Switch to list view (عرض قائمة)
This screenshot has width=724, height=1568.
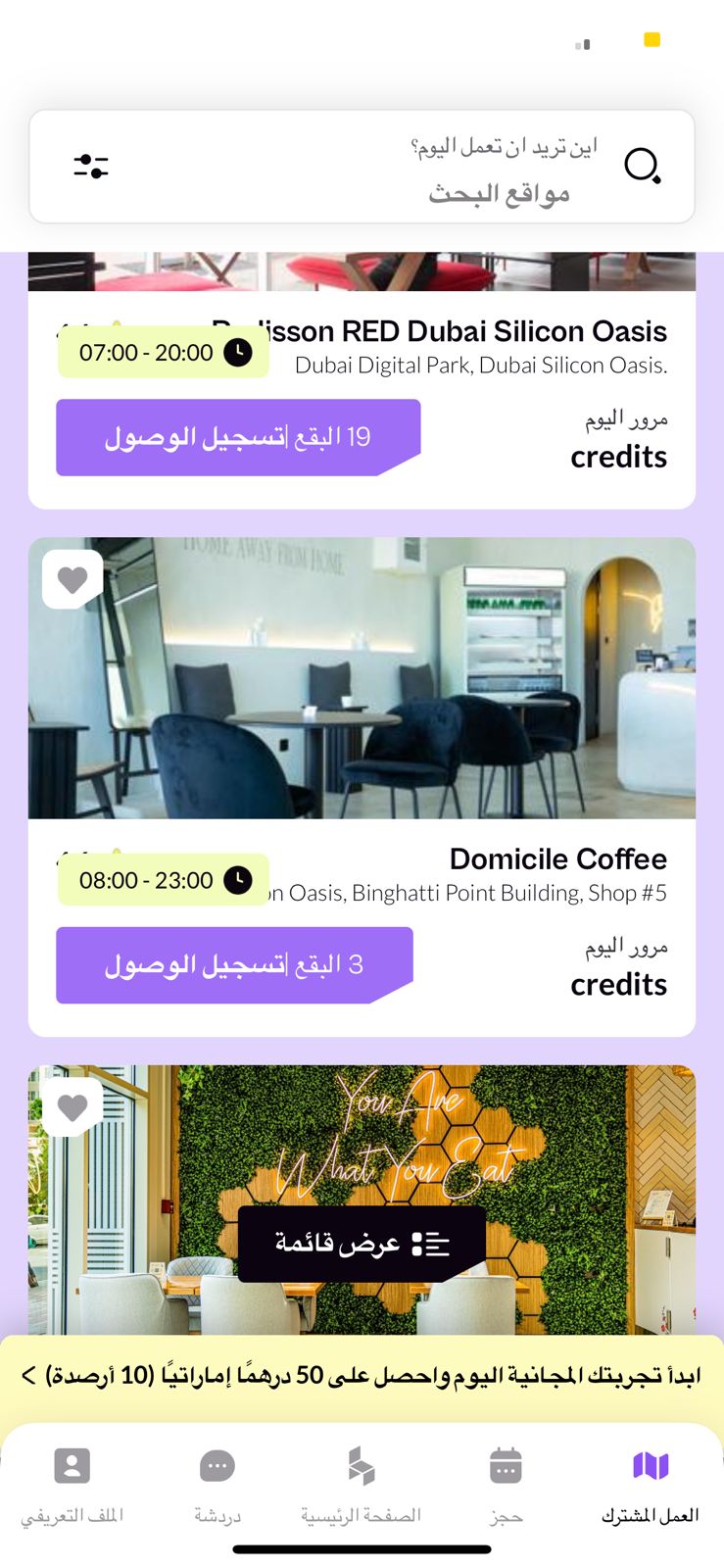pos(362,1244)
